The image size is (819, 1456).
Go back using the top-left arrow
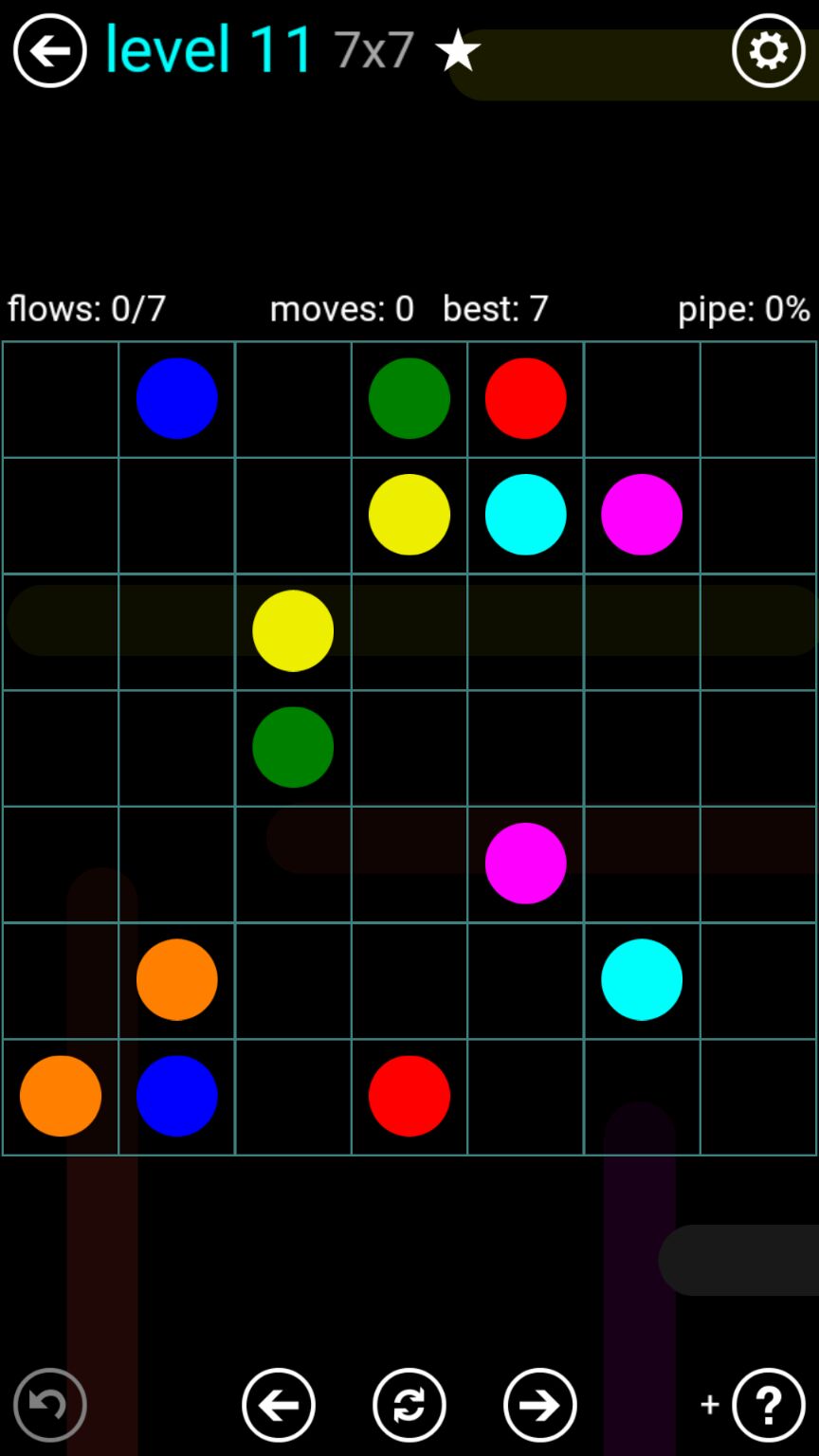pos(49,50)
